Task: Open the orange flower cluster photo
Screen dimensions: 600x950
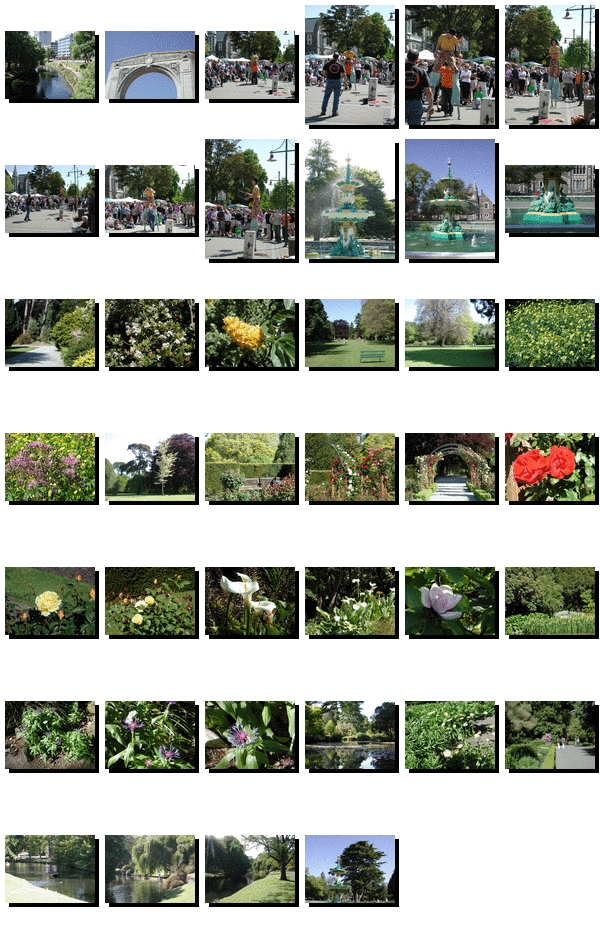Action: tap(250, 333)
